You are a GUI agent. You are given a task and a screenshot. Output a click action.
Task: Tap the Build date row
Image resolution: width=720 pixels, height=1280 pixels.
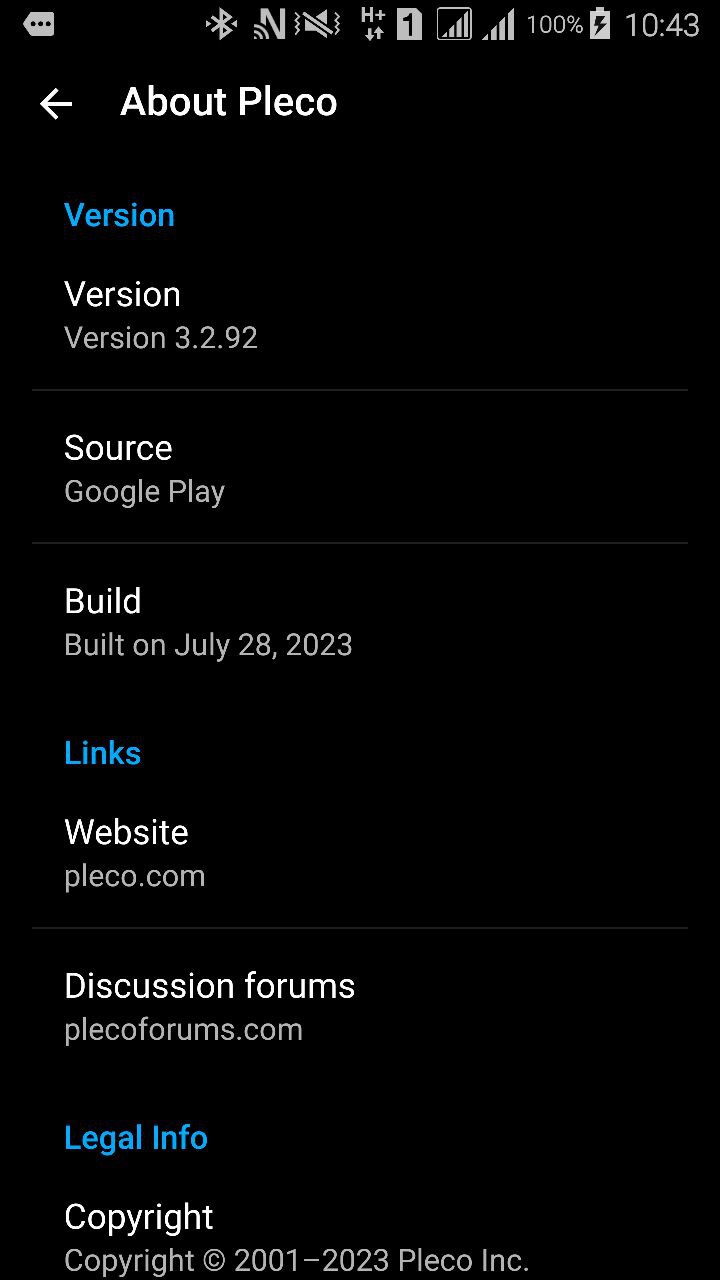pyautogui.click(x=360, y=621)
